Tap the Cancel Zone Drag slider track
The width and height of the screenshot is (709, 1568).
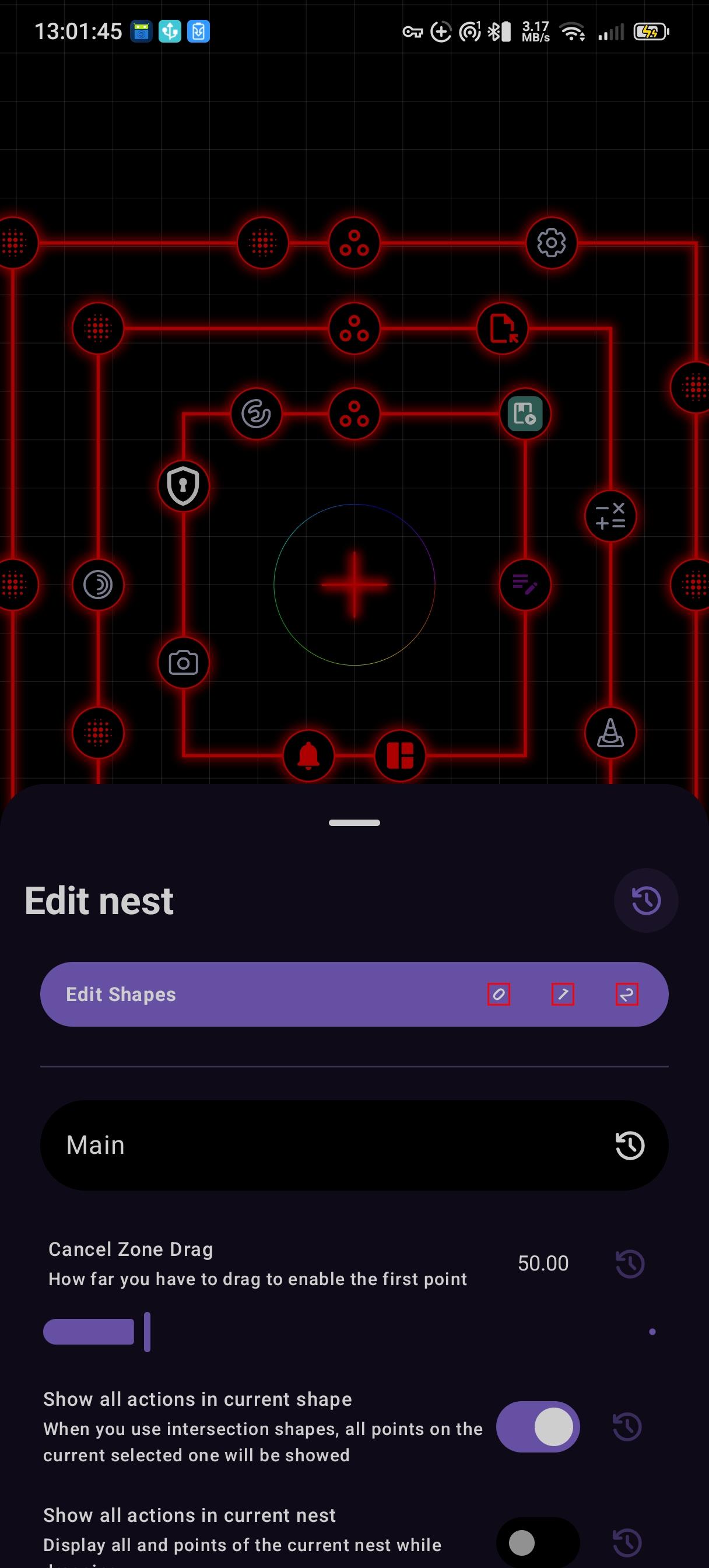[349, 1332]
